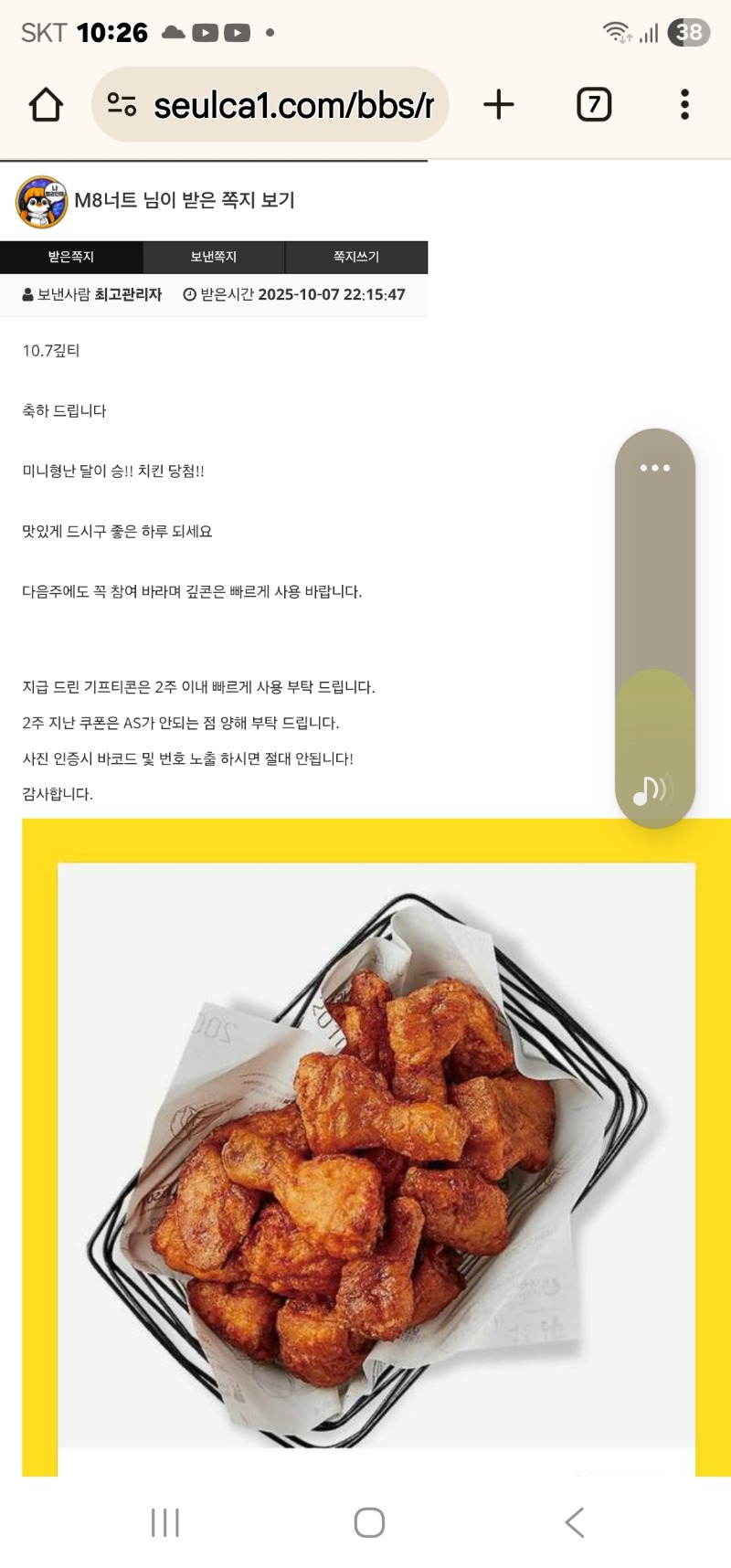Image resolution: width=731 pixels, height=1568 pixels.
Task: Go to the browser home page
Action: (x=46, y=105)
